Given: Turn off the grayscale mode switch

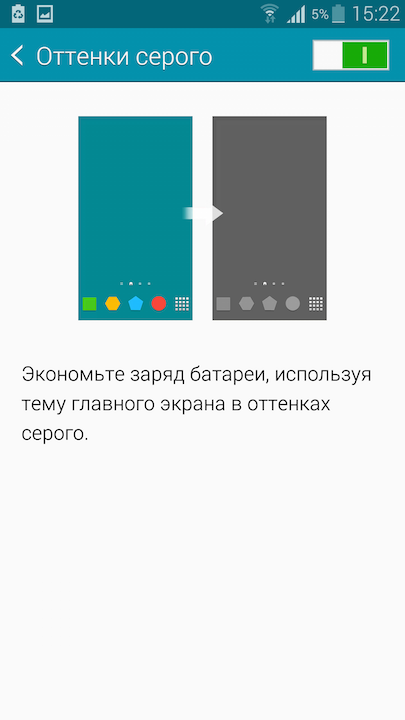Looking at the screenshot, I should click(351, 55).
